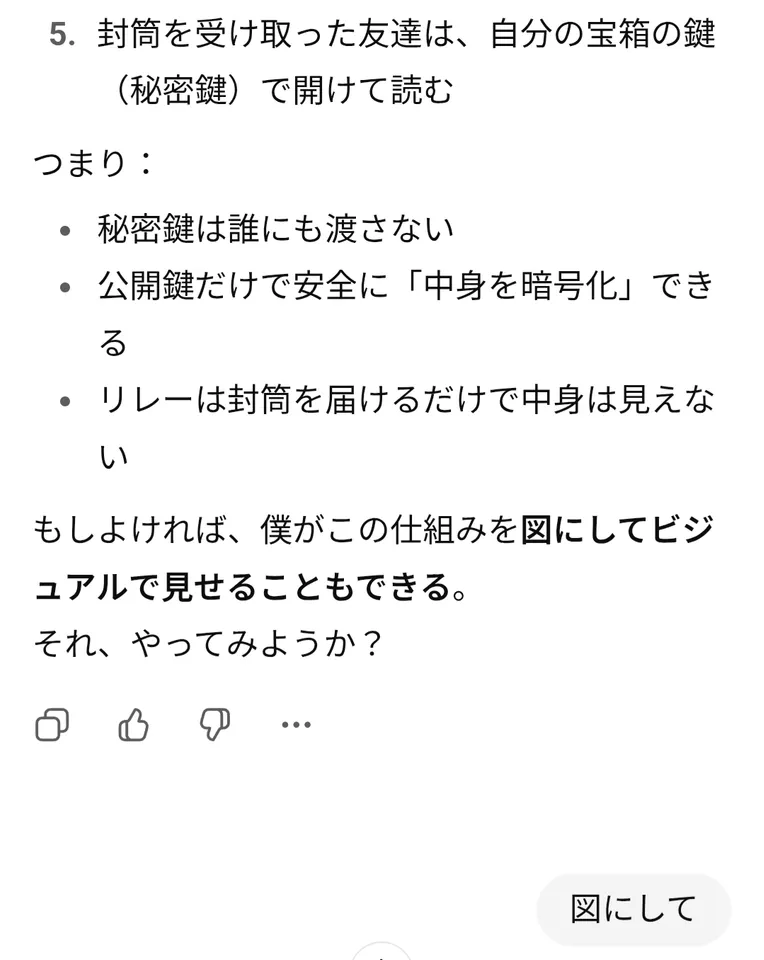Copy the assistant's response

52,724
